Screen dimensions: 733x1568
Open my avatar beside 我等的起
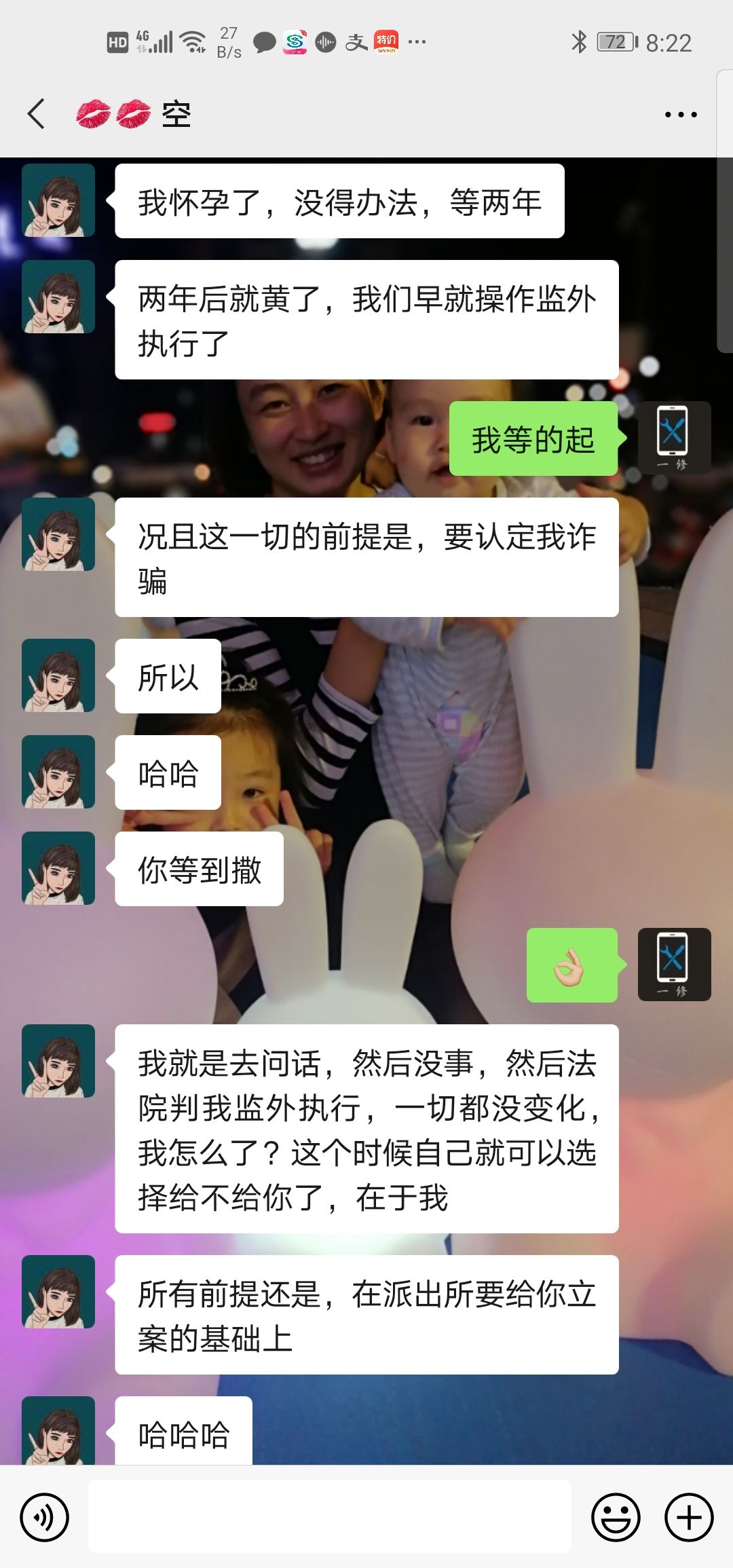674,438
